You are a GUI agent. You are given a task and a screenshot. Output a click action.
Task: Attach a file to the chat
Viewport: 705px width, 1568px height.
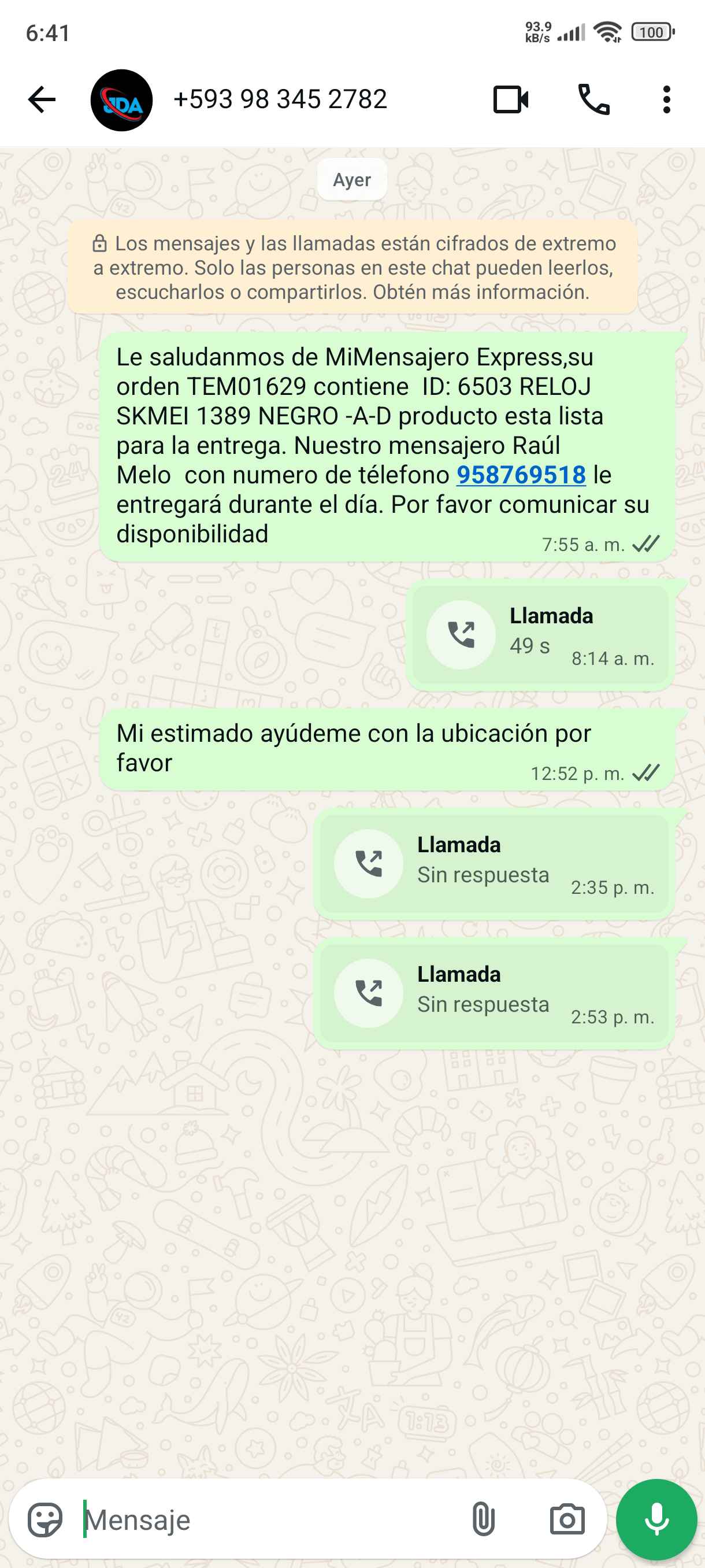tap(483, 1520)
